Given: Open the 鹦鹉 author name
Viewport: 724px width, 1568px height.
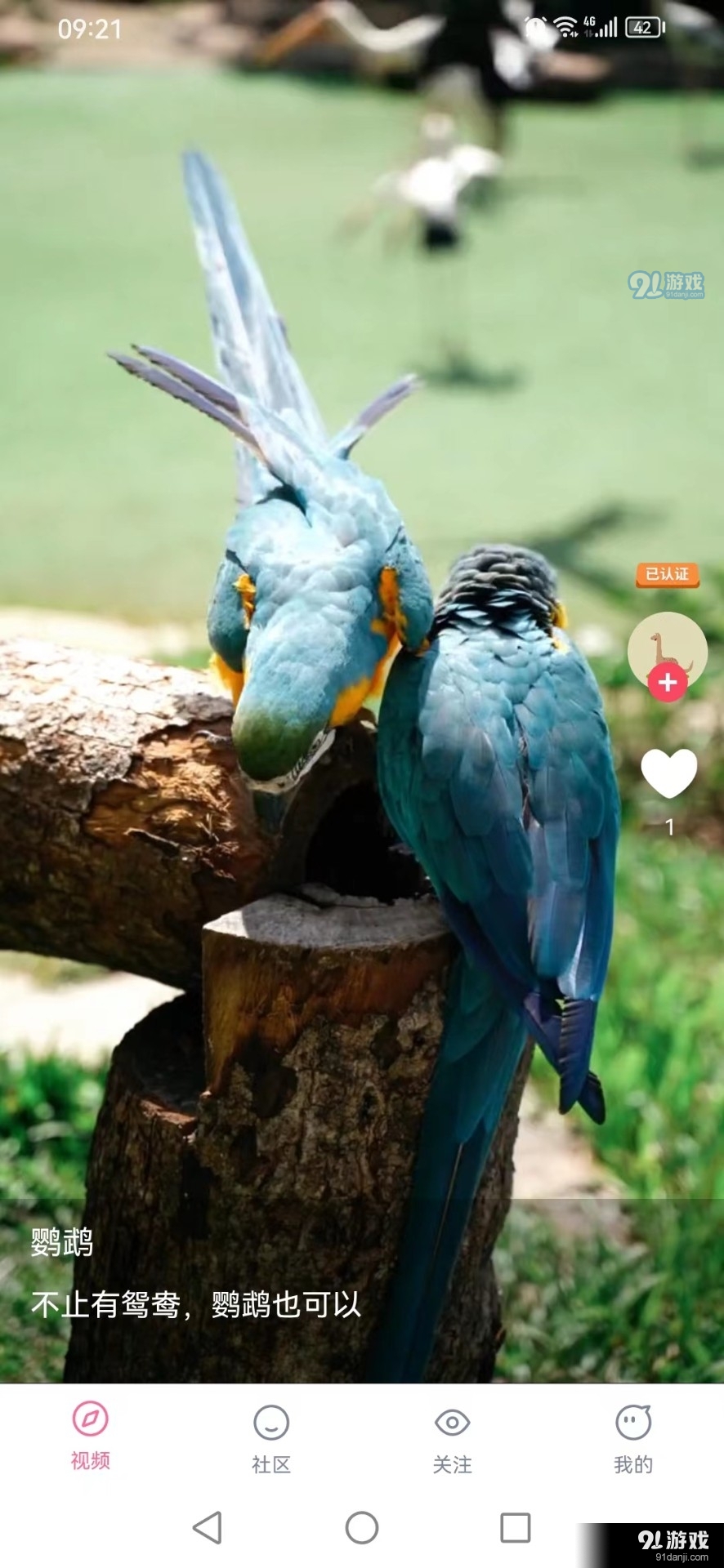Looking at the screenshot, I should pyautogui.click(x=62, y=1243).
